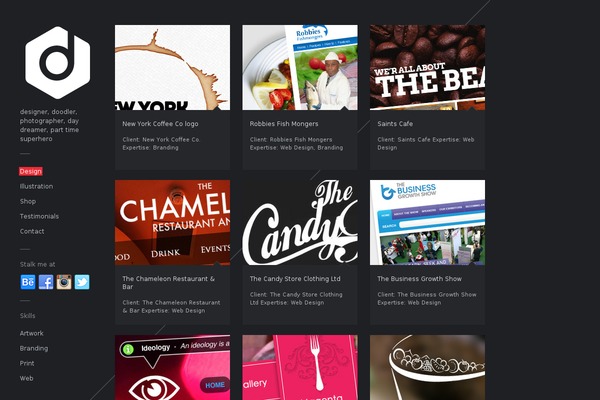Open the Contact page
600x400 pixels.
[x=32, y=231]
